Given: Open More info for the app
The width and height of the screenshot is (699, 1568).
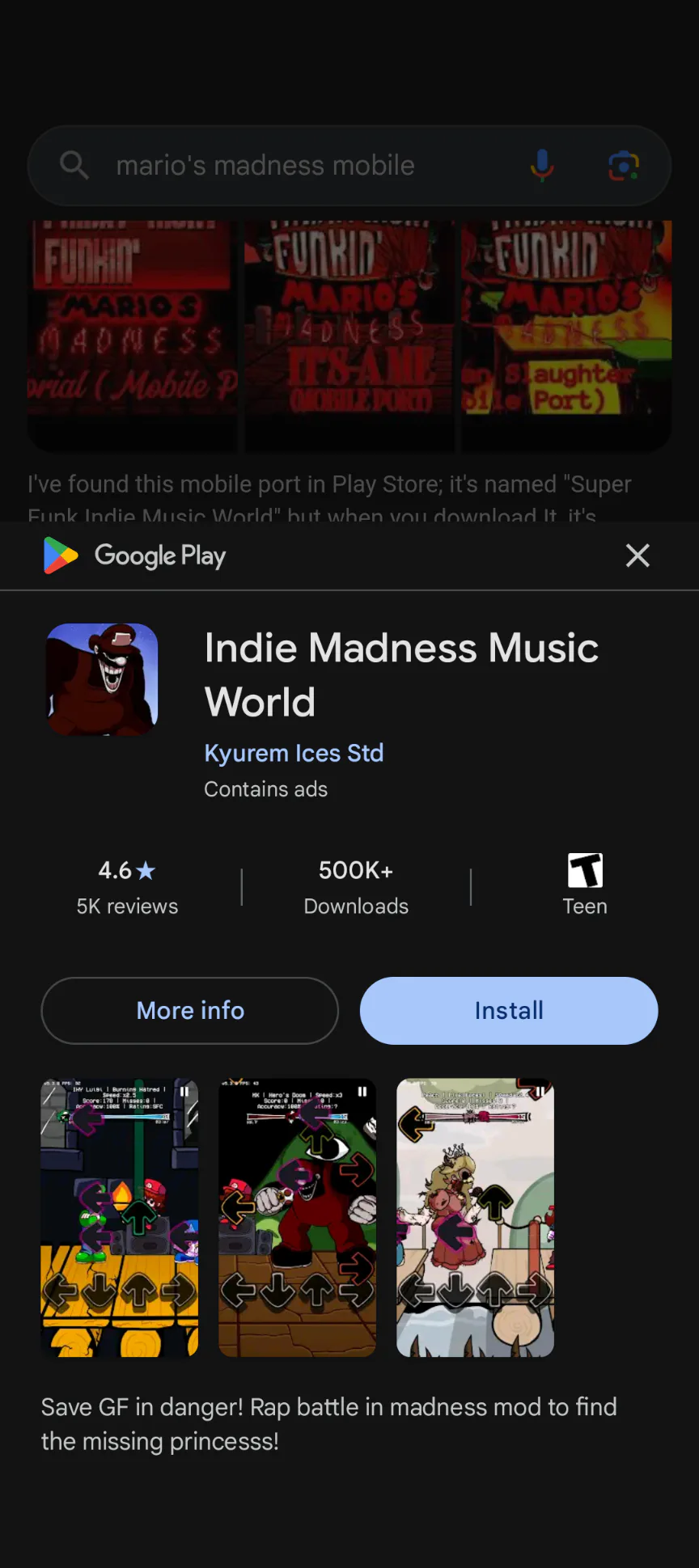Looking at the screenshot, I should pyautogui.click(x=190, y=1010).
